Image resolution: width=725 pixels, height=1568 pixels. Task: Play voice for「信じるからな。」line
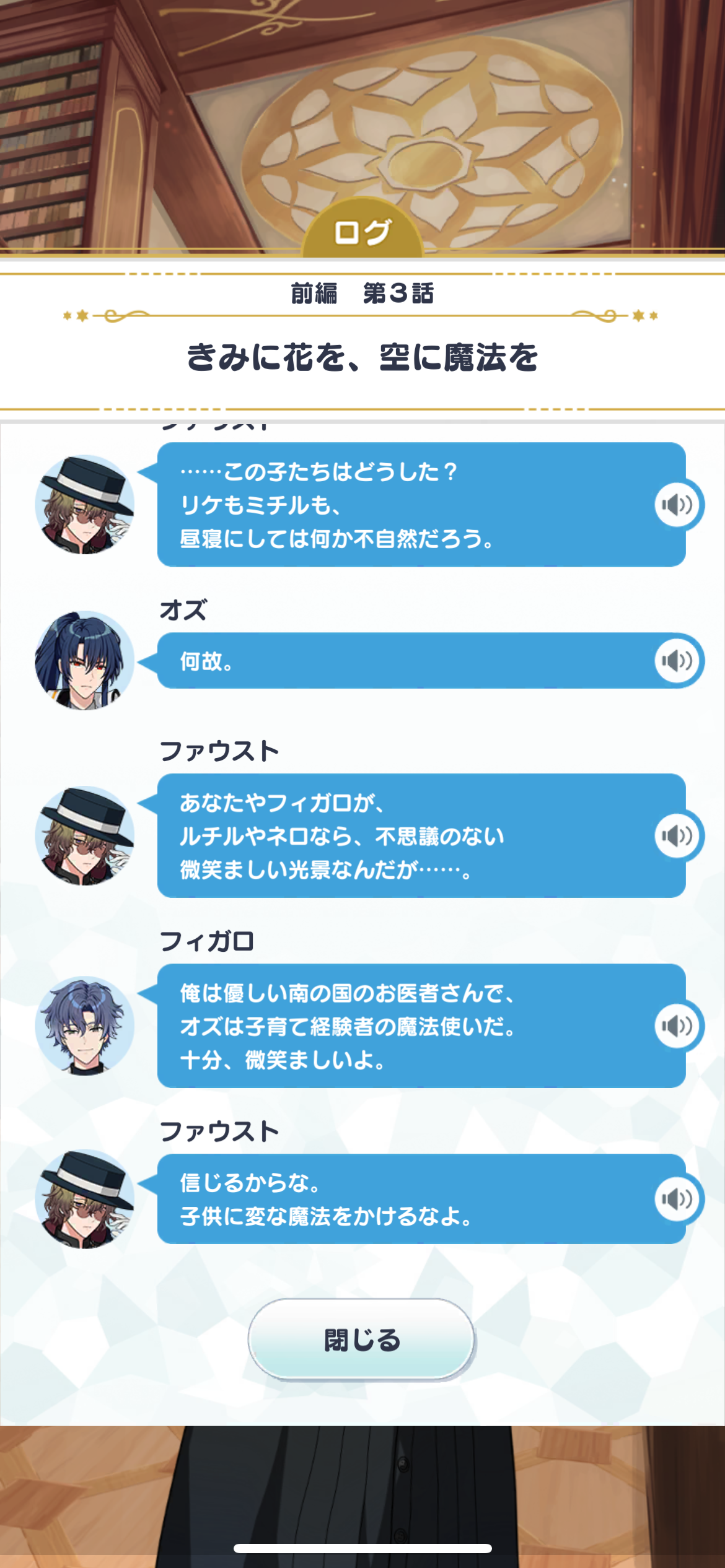pyautogui.click(x=677, y=1200)
